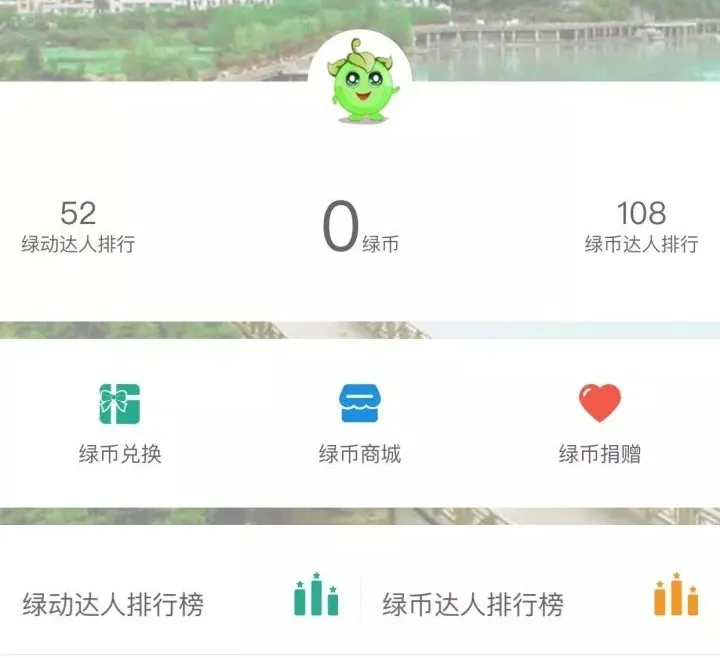View the 绿币达人排行榜 leaderboard
720x658 pixels.
coord(540,603)
